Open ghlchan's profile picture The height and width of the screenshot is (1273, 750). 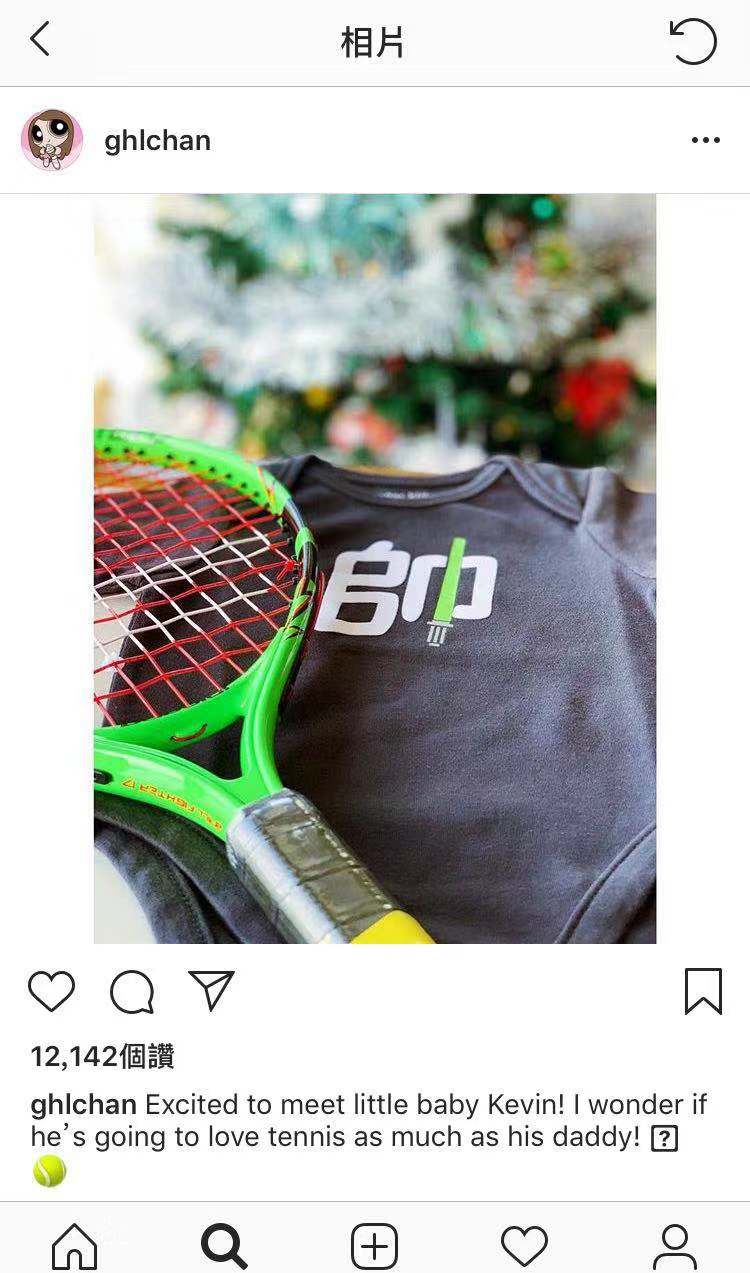coord(52,140)
